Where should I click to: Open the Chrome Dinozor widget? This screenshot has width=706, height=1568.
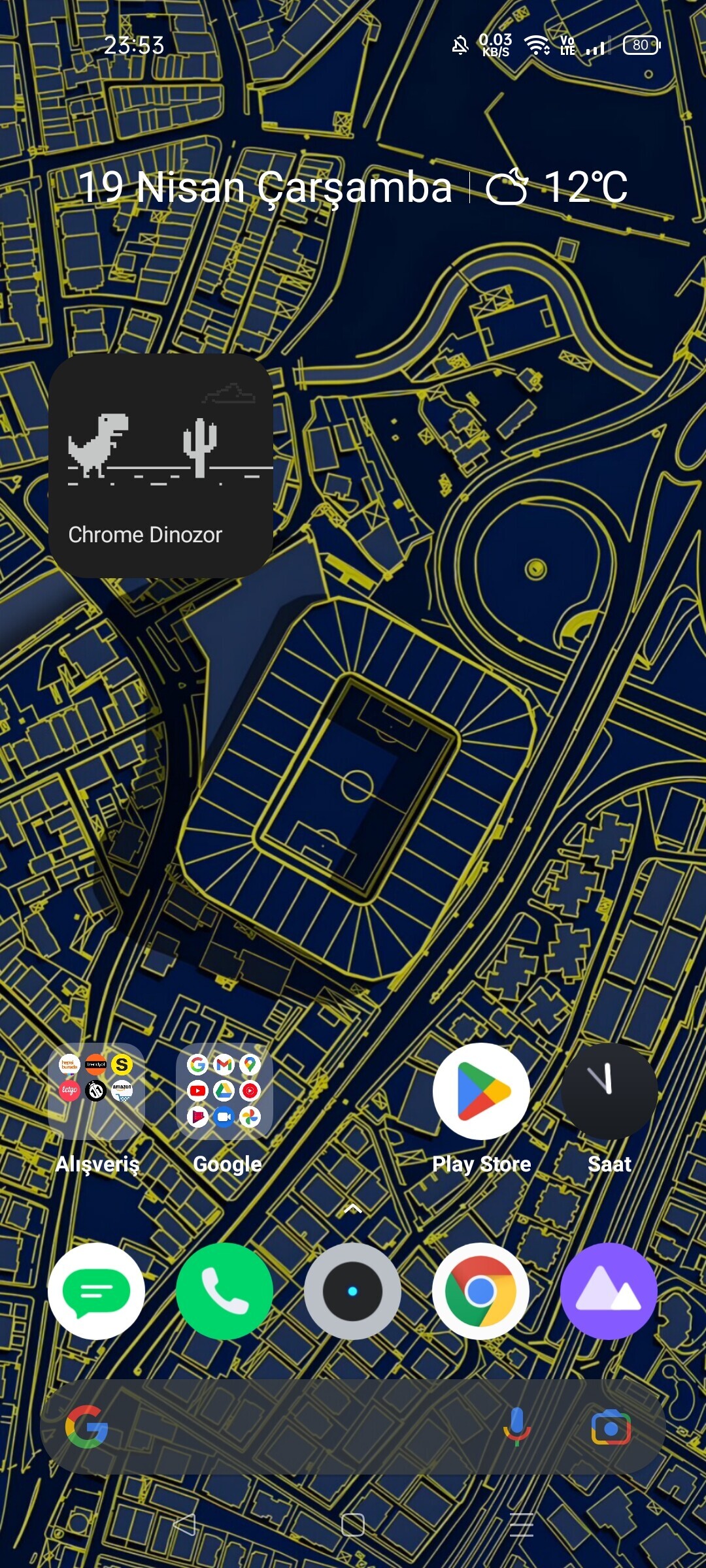tap(161, 465)
